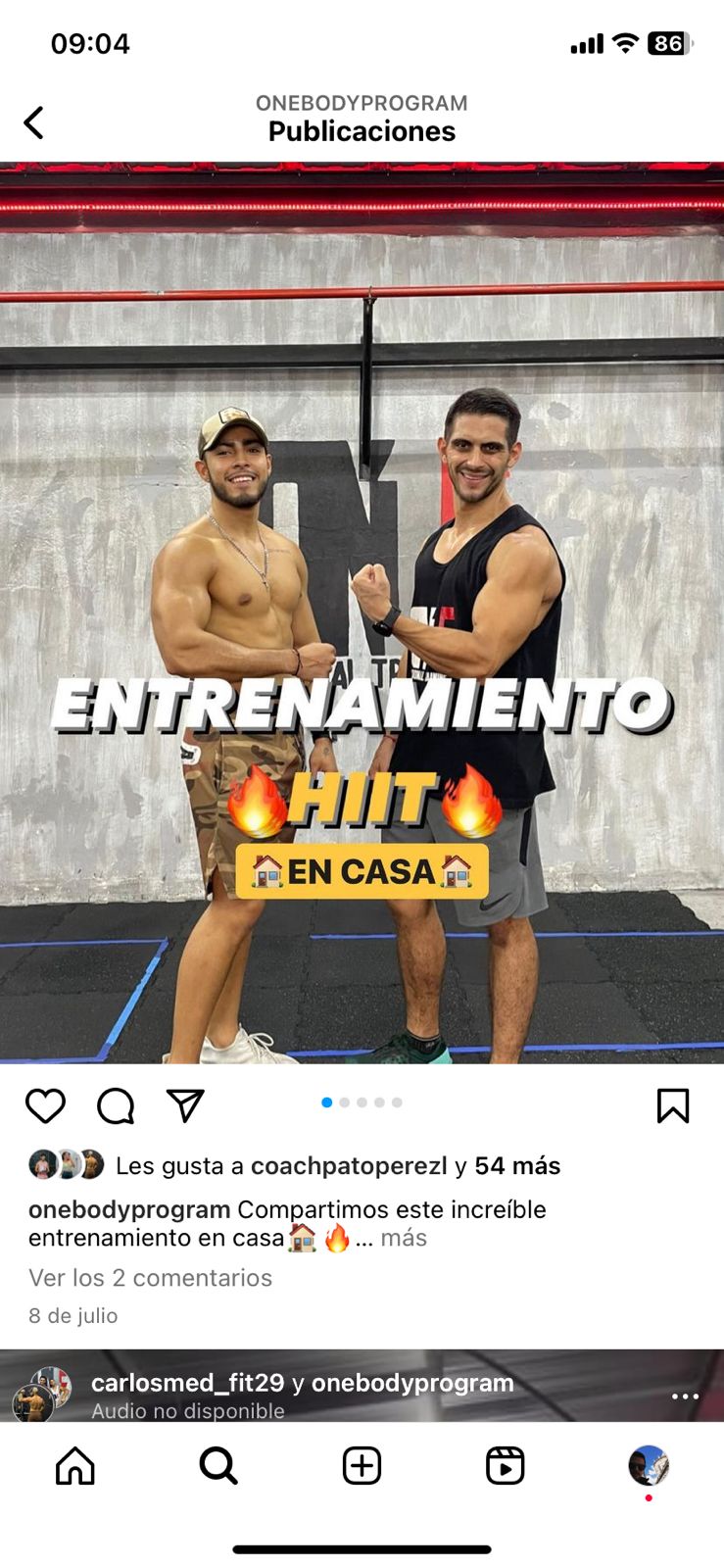Screen dimensions: 724x1568
Task: Open comments with the speech bubble icon
Action: tap(116, 1105)
